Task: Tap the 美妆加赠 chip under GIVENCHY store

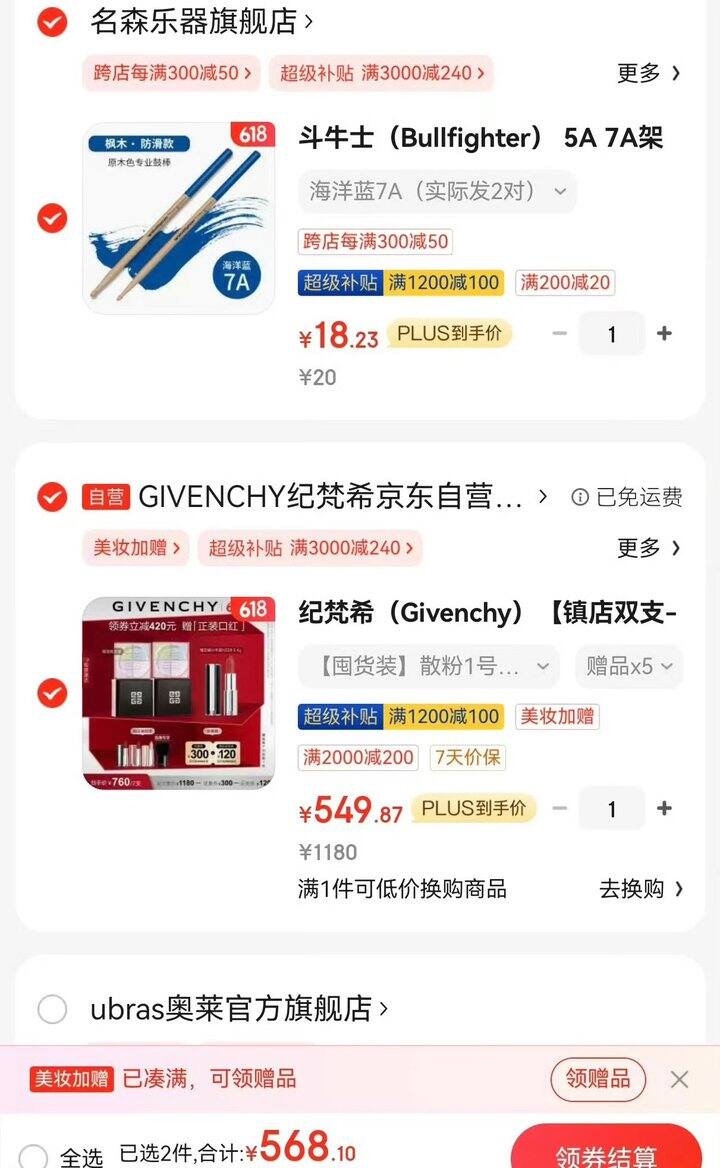Action: [x=136, y=548]
